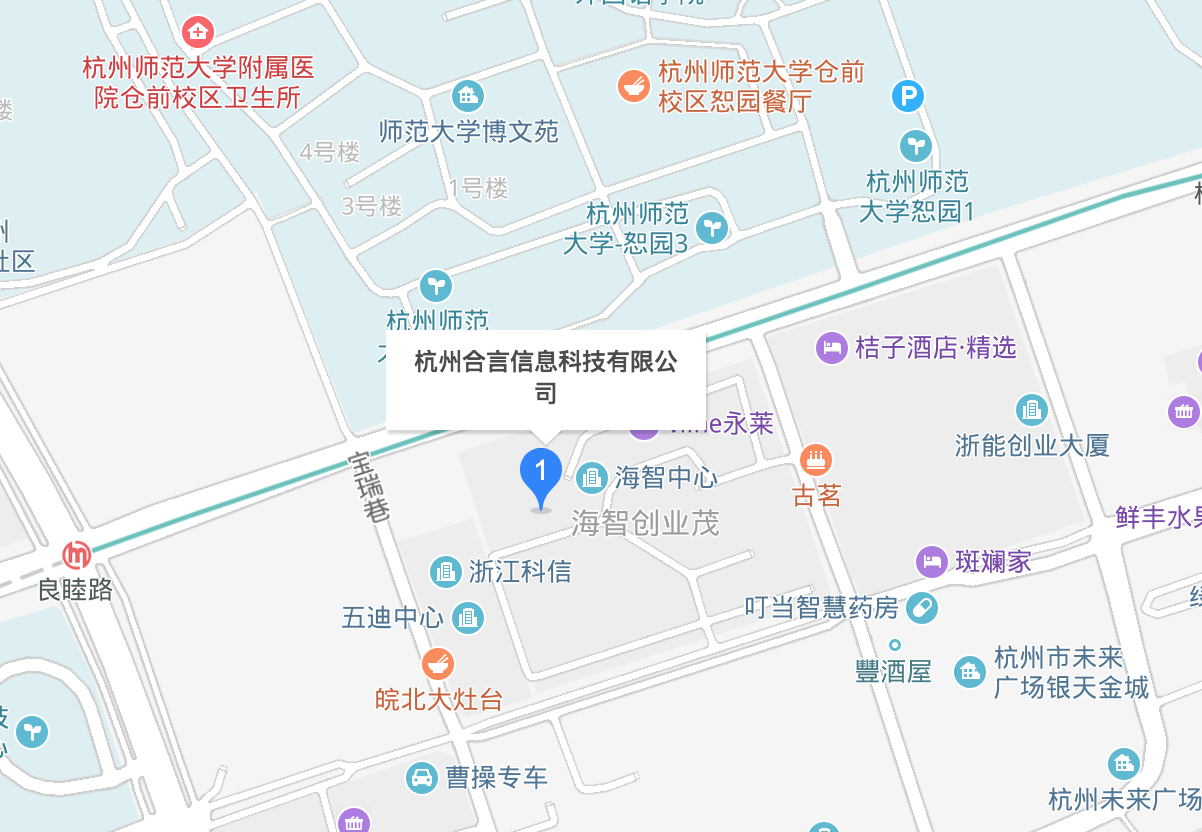Open the 杭州合言信息科技有限公司 info bubble
The height and width of the screenshot is (832, 1202).
point(545,376)
